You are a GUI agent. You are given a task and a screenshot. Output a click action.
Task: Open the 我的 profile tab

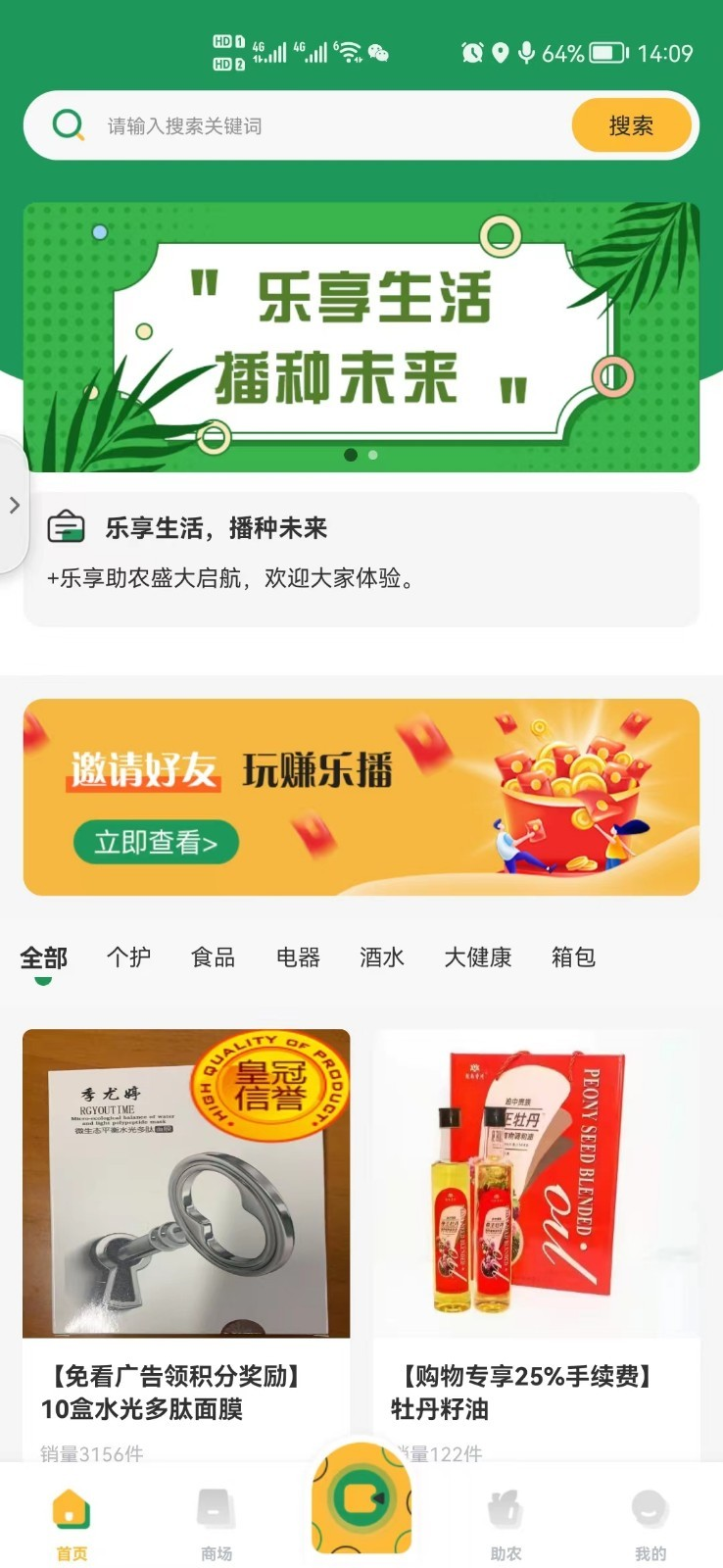coord(651,1524)
